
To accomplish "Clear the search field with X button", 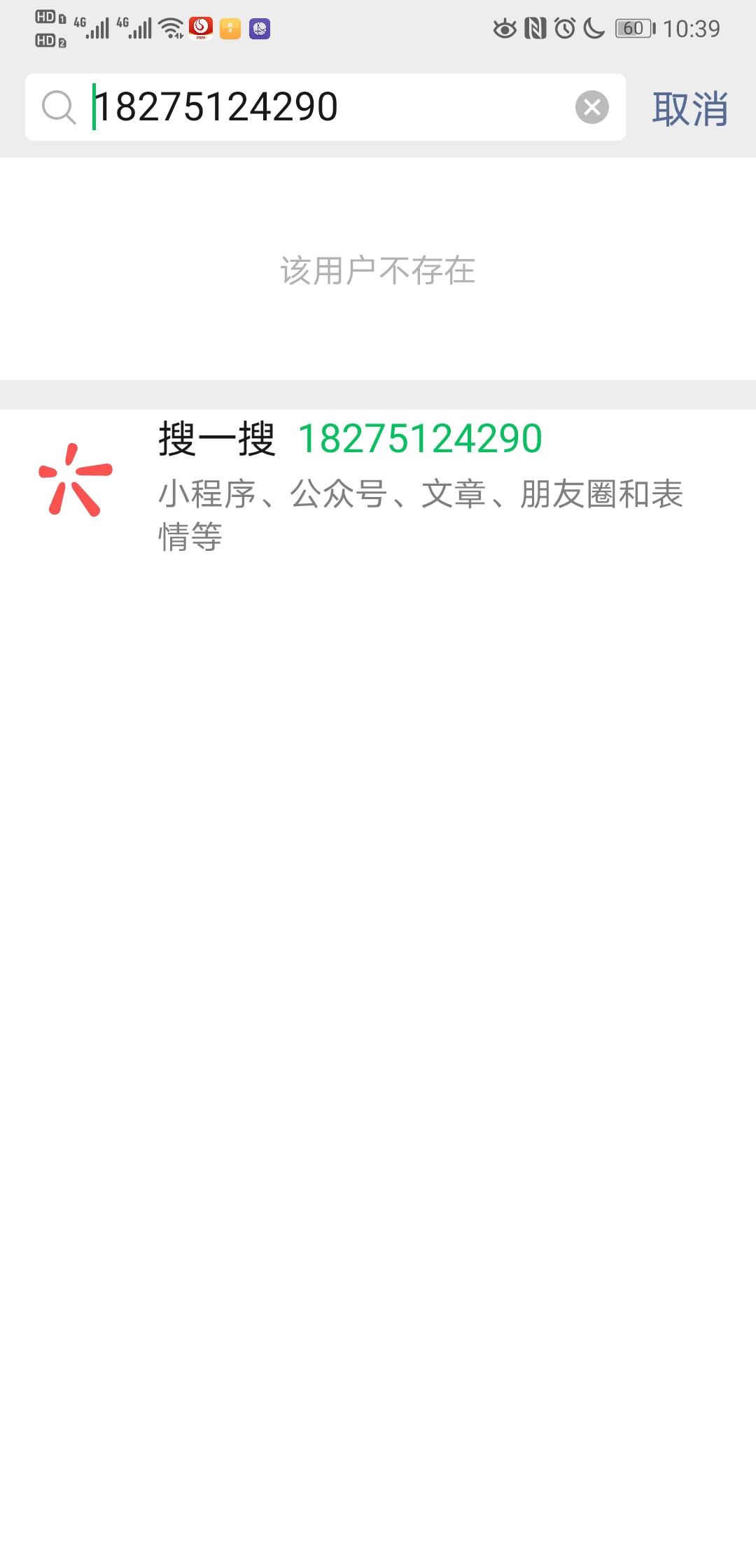I will coord(591,107).
